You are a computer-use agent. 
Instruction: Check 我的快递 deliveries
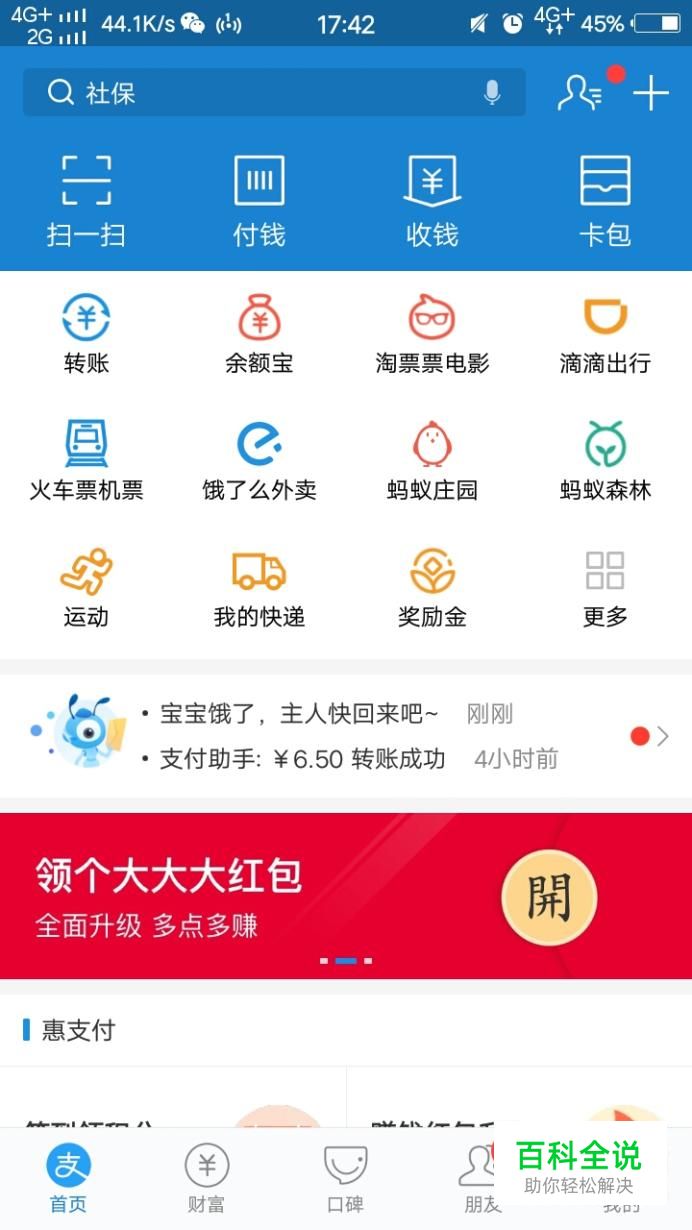coord(259,588)
